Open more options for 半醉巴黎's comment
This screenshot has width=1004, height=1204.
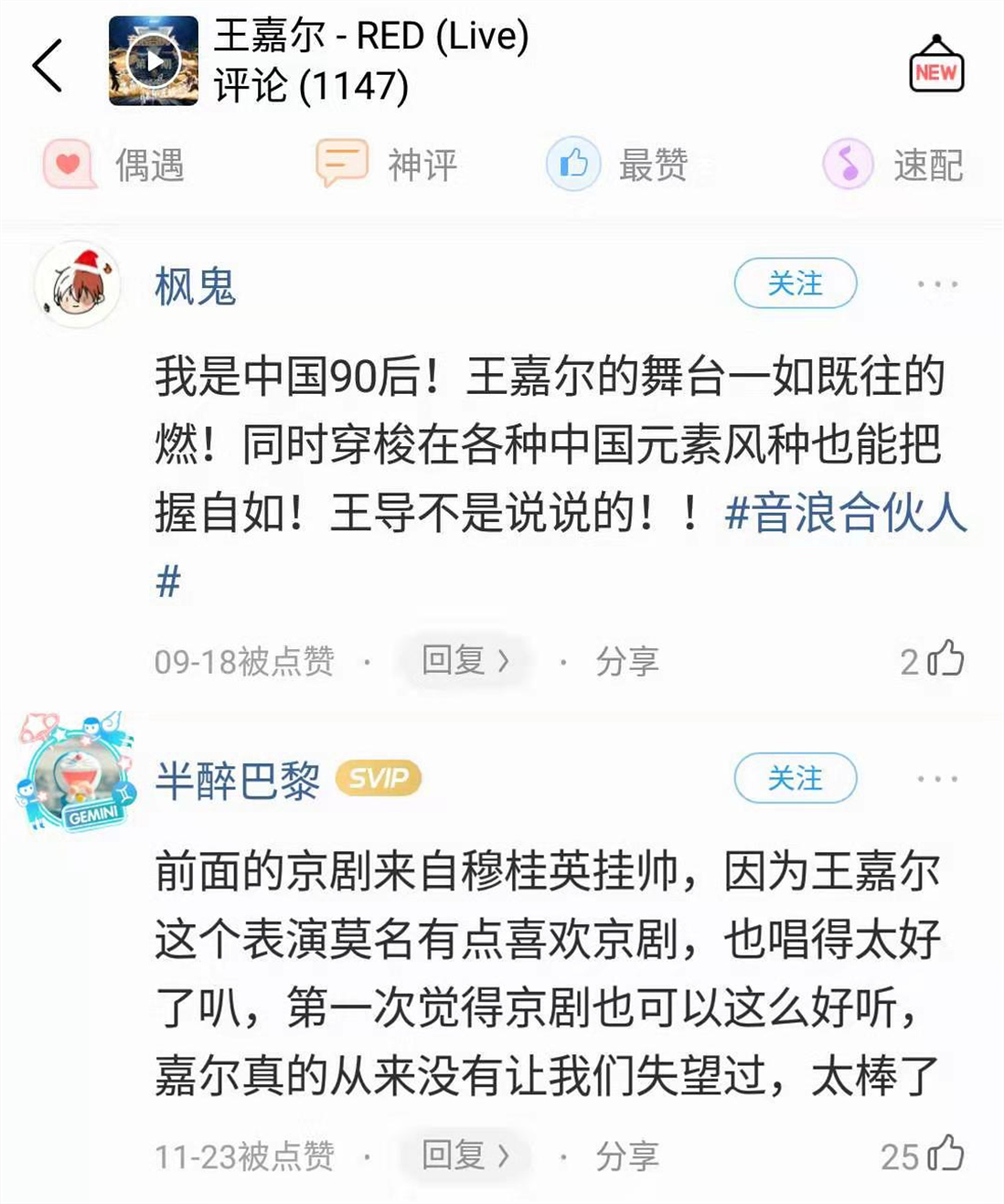click(937, 779)
